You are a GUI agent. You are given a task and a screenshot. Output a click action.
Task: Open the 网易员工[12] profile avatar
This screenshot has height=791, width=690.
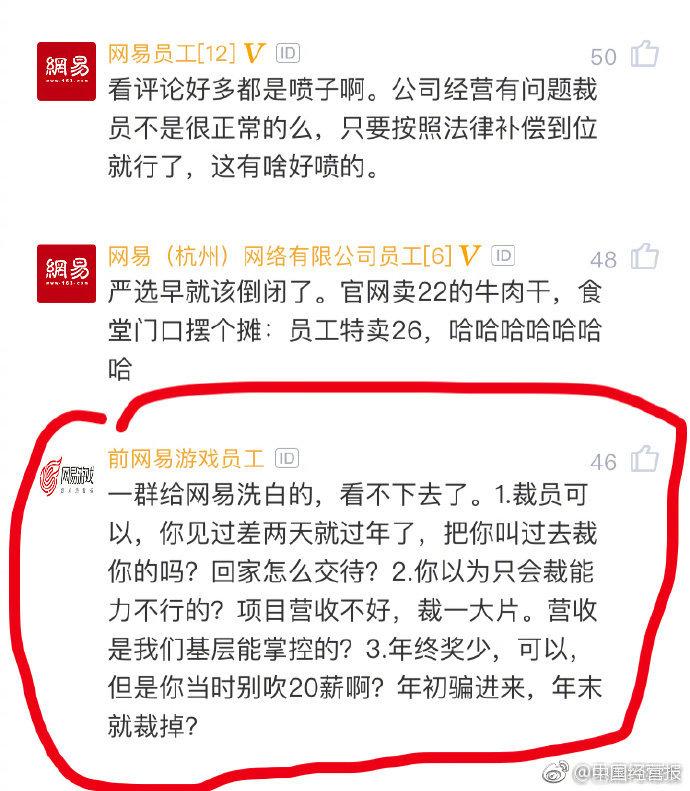[x=67, y=72]
